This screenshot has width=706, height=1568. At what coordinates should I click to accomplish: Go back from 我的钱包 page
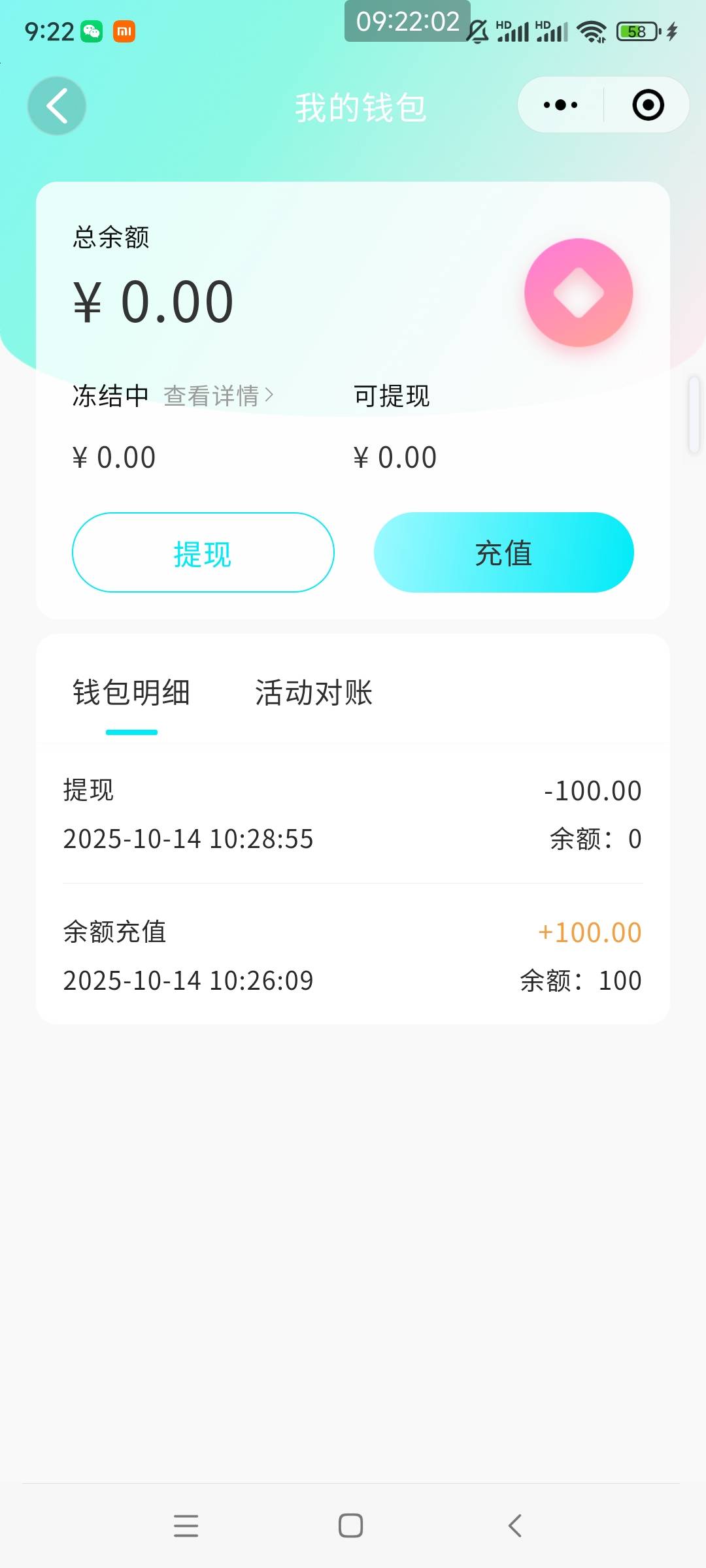coord(57,106)
